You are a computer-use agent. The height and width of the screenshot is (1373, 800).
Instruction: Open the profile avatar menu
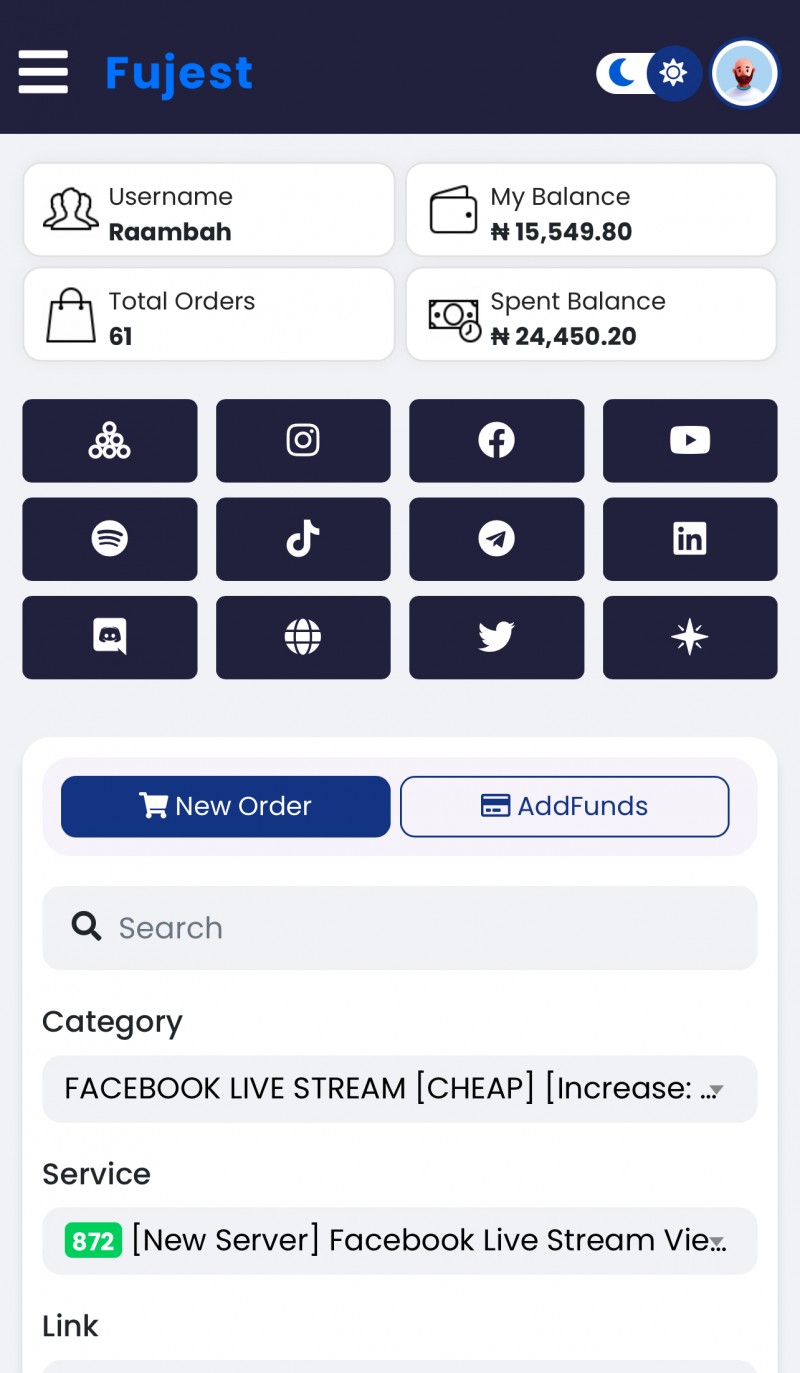[744, 73]
